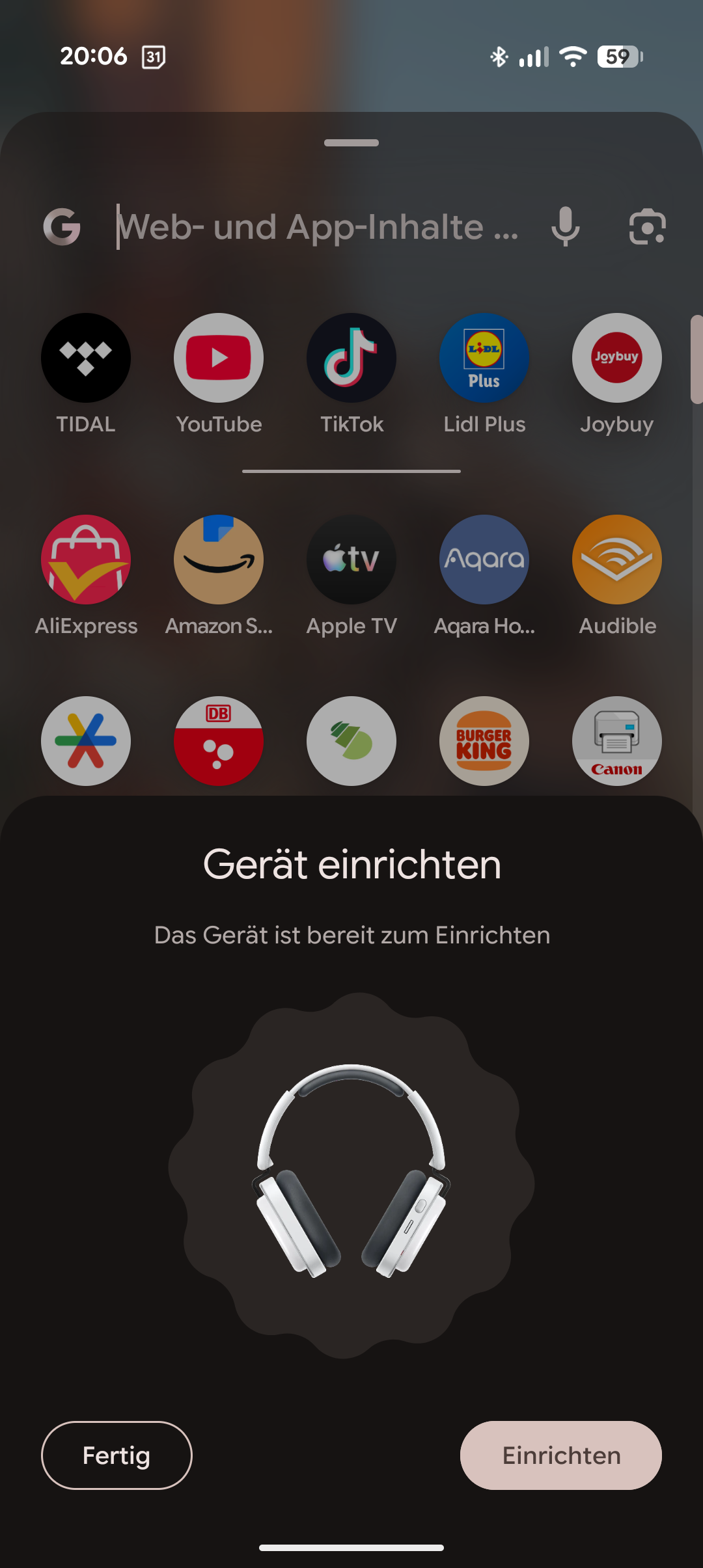Image resolution: width=703 pixels, height=1568 pixels.
Task: Tap the Google G logo
Action: (x=62, y=227)
